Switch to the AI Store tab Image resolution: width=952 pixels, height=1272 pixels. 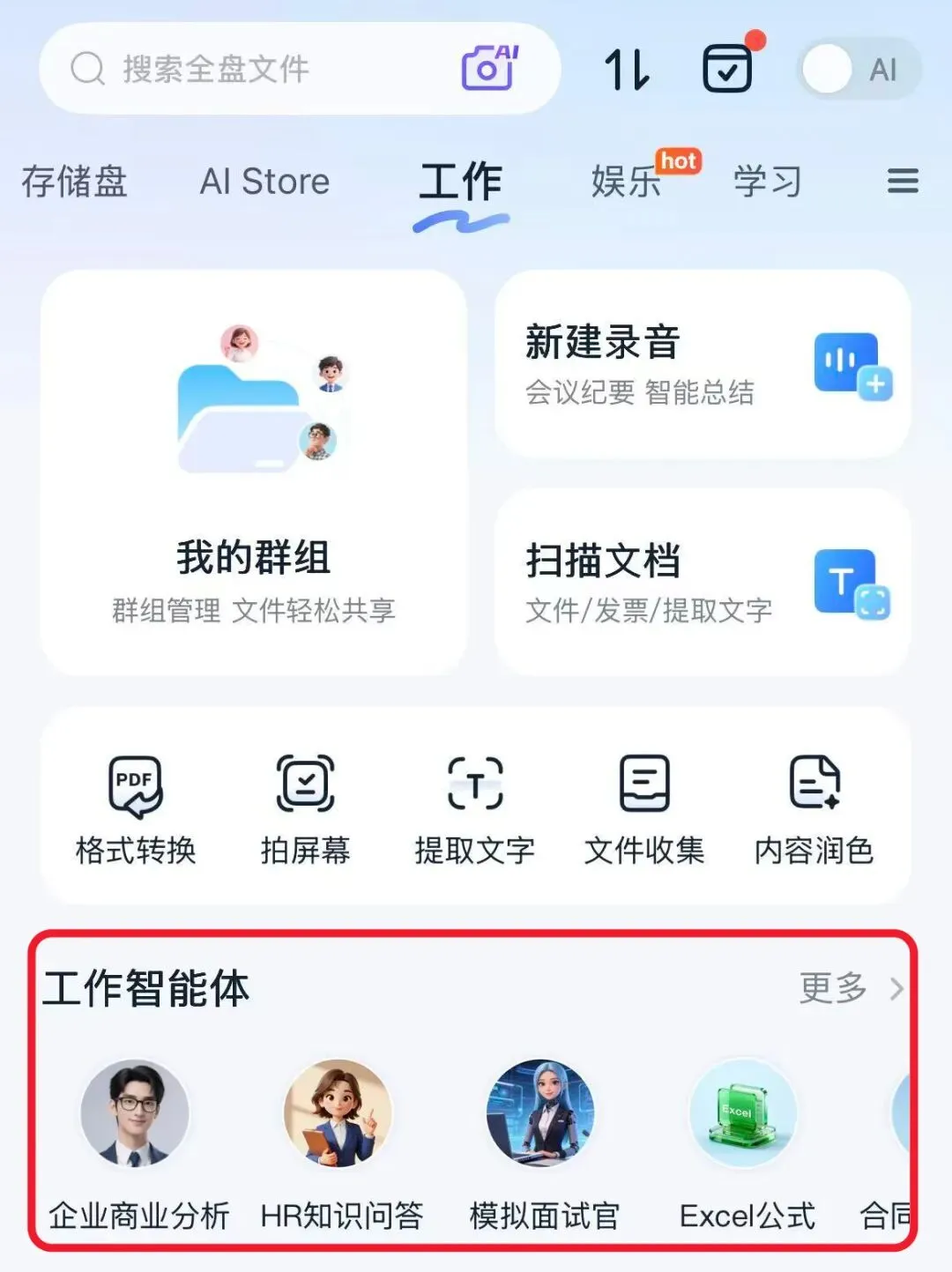pos(264,182)
